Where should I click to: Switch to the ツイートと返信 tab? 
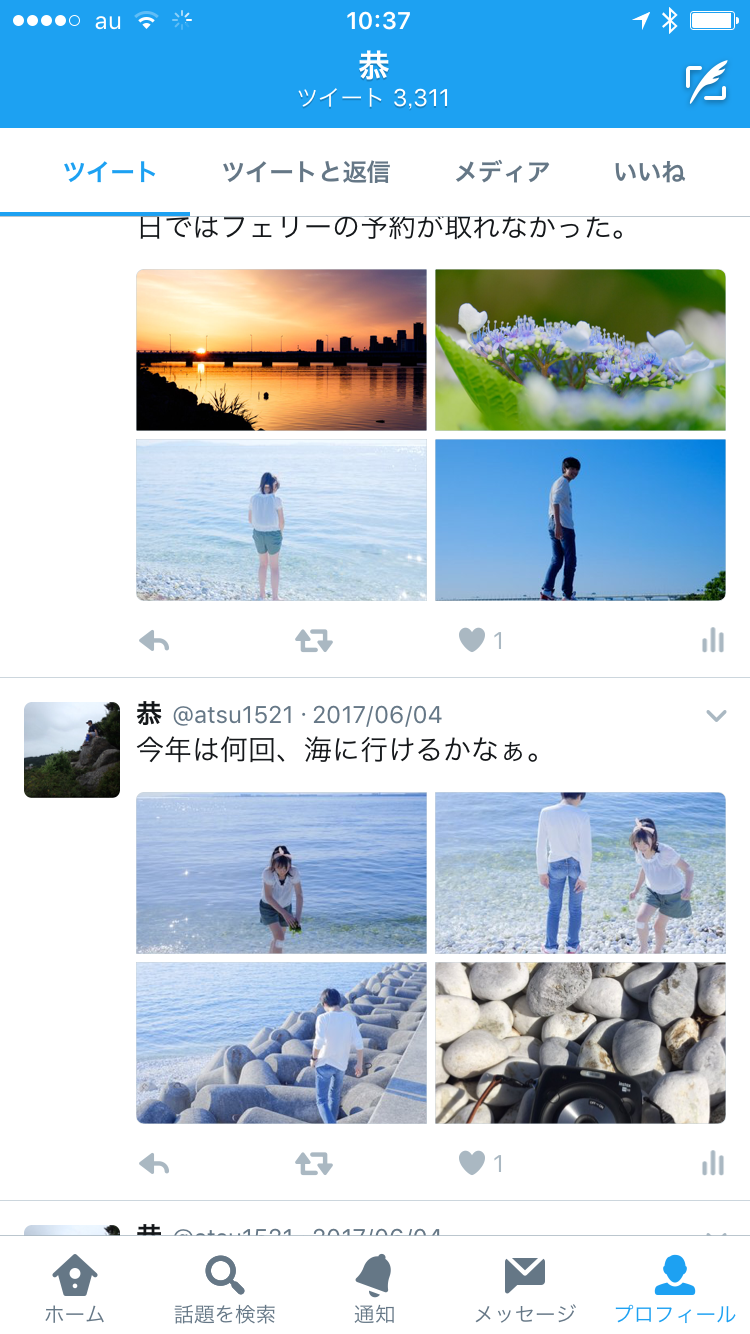[x=305, y=172]
